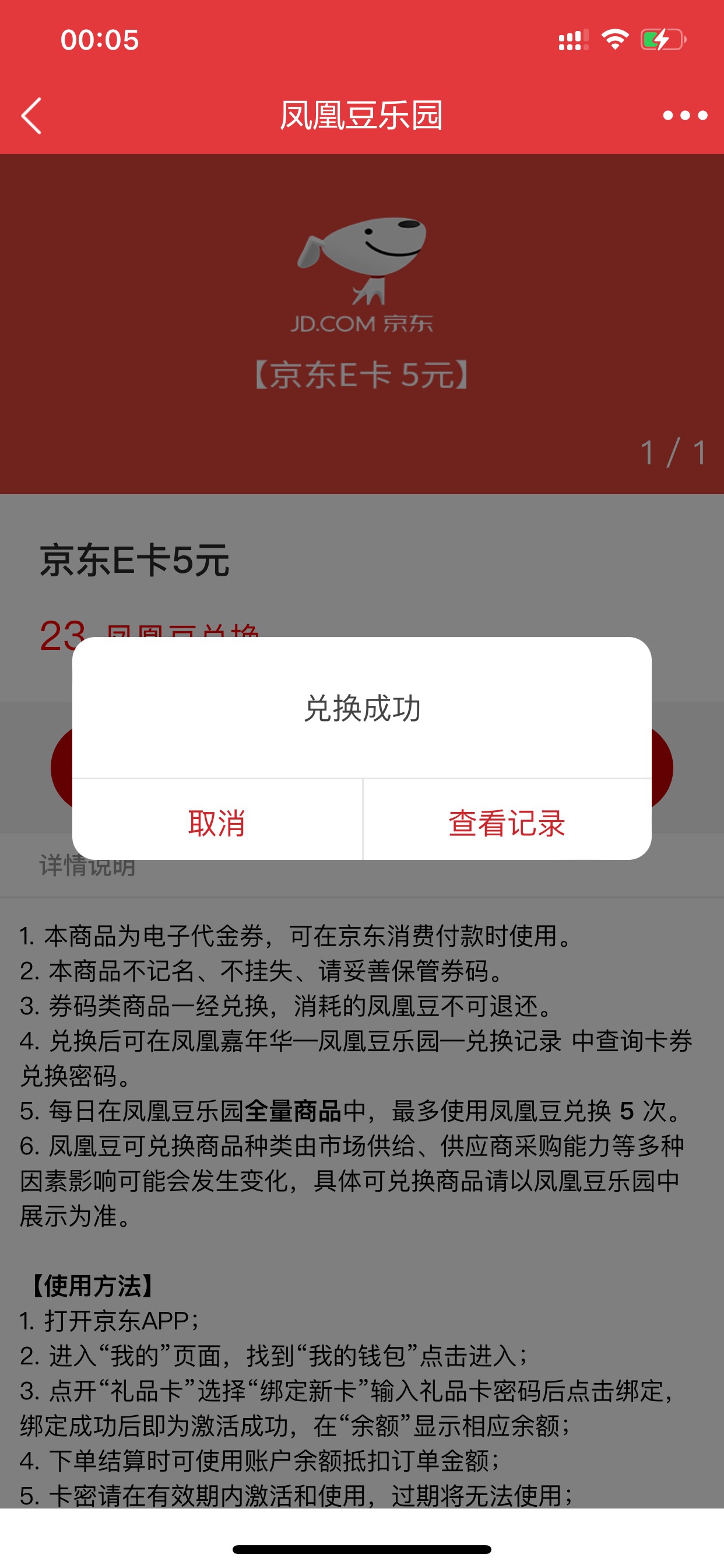Viewport: 724px width, 1568px height.
Task: Open the three-dot overflow menu
Action: coord(685,115)
